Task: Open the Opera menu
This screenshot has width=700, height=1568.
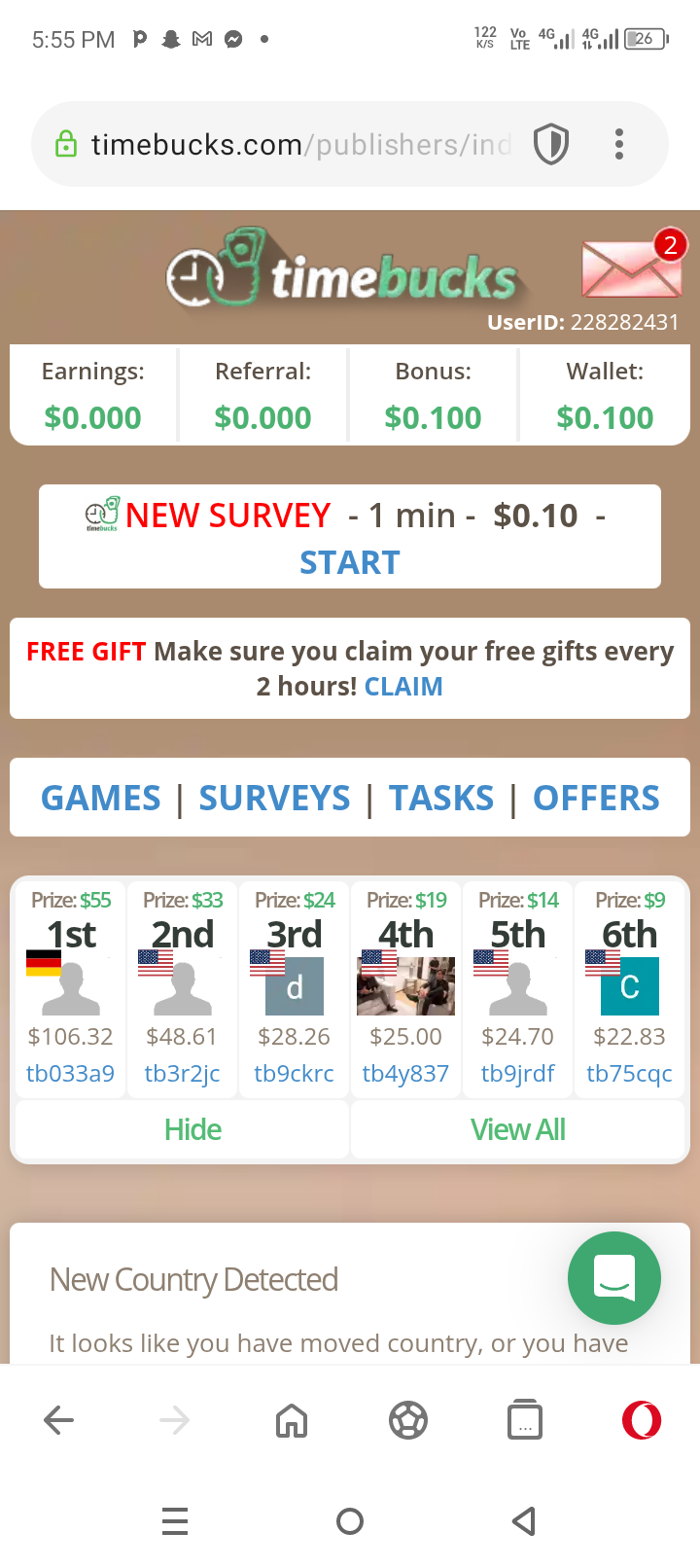Action: (x=642, y=1421)
